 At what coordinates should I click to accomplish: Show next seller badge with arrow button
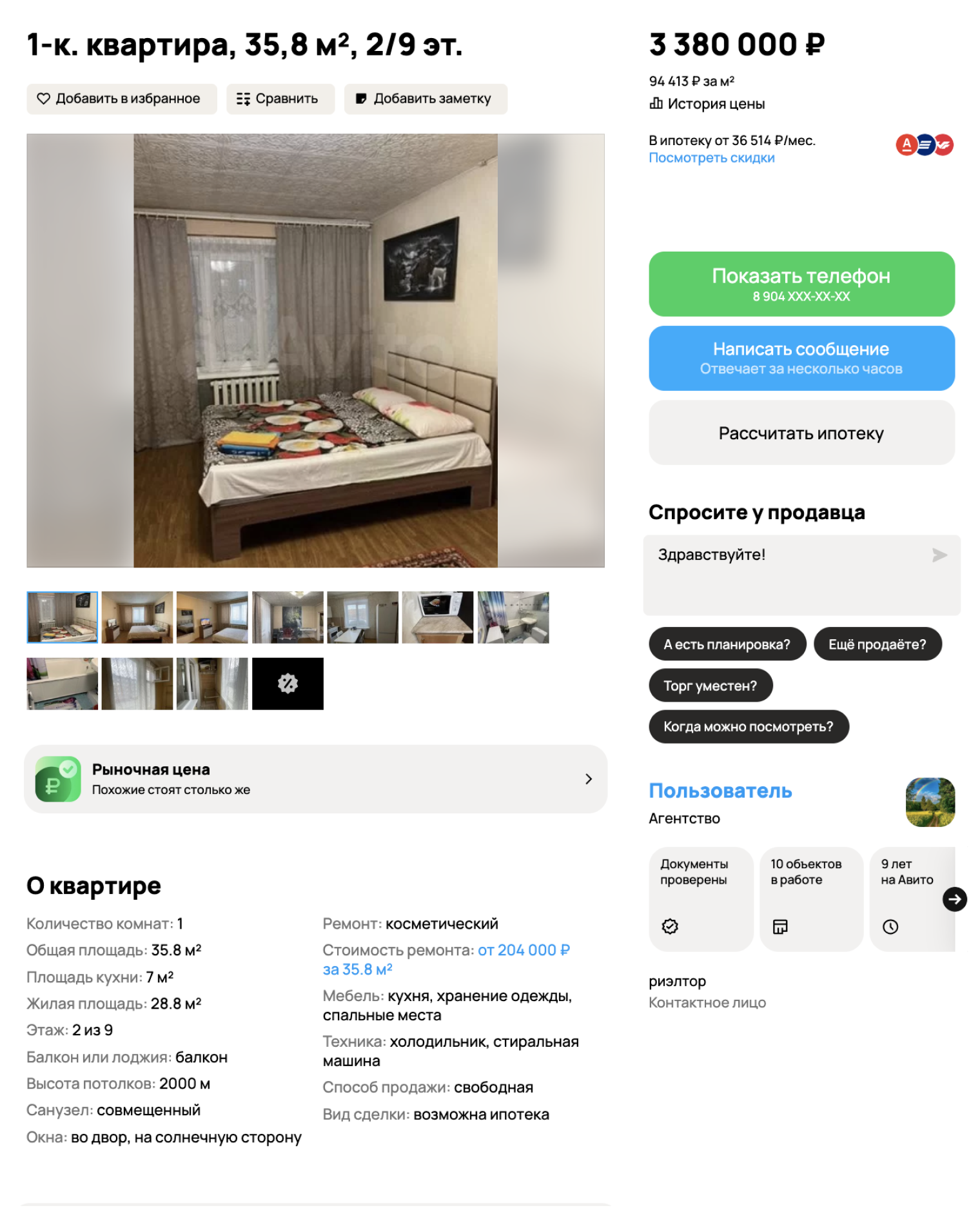pyautogui.click(x=954, y=899)
